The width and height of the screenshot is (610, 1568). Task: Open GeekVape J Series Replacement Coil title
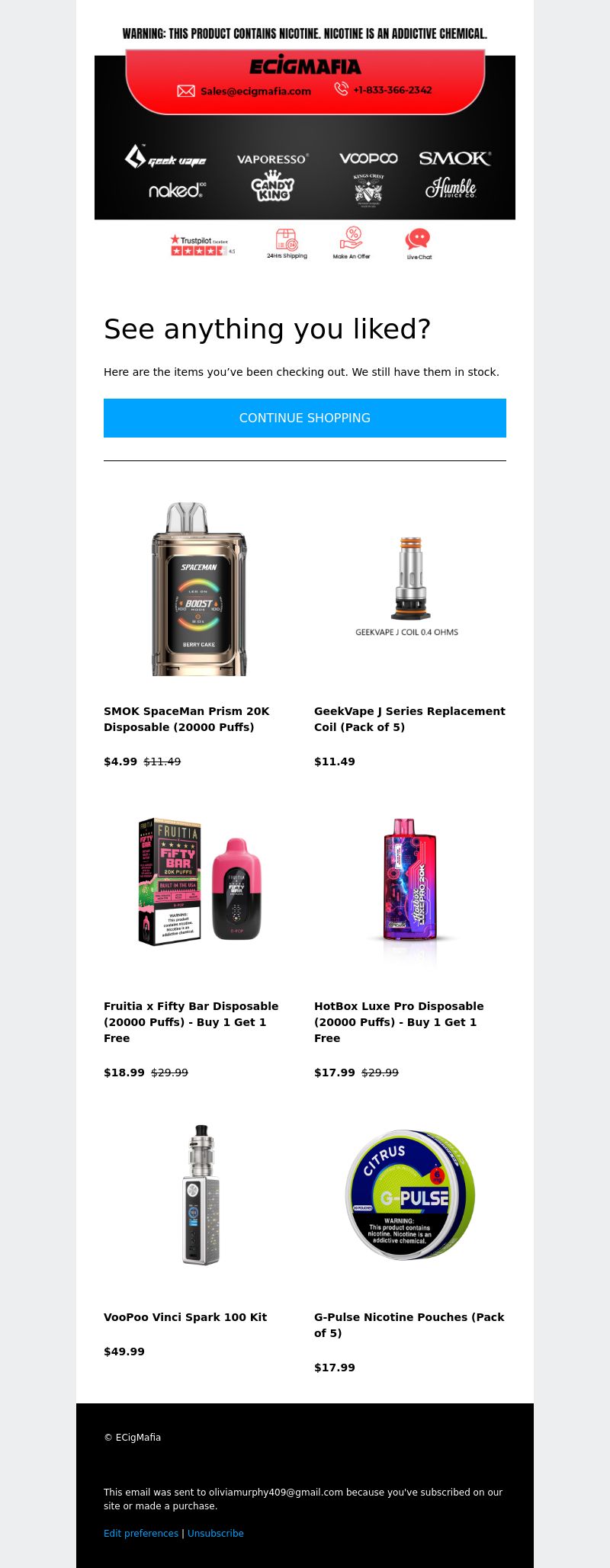coord(409,719)
